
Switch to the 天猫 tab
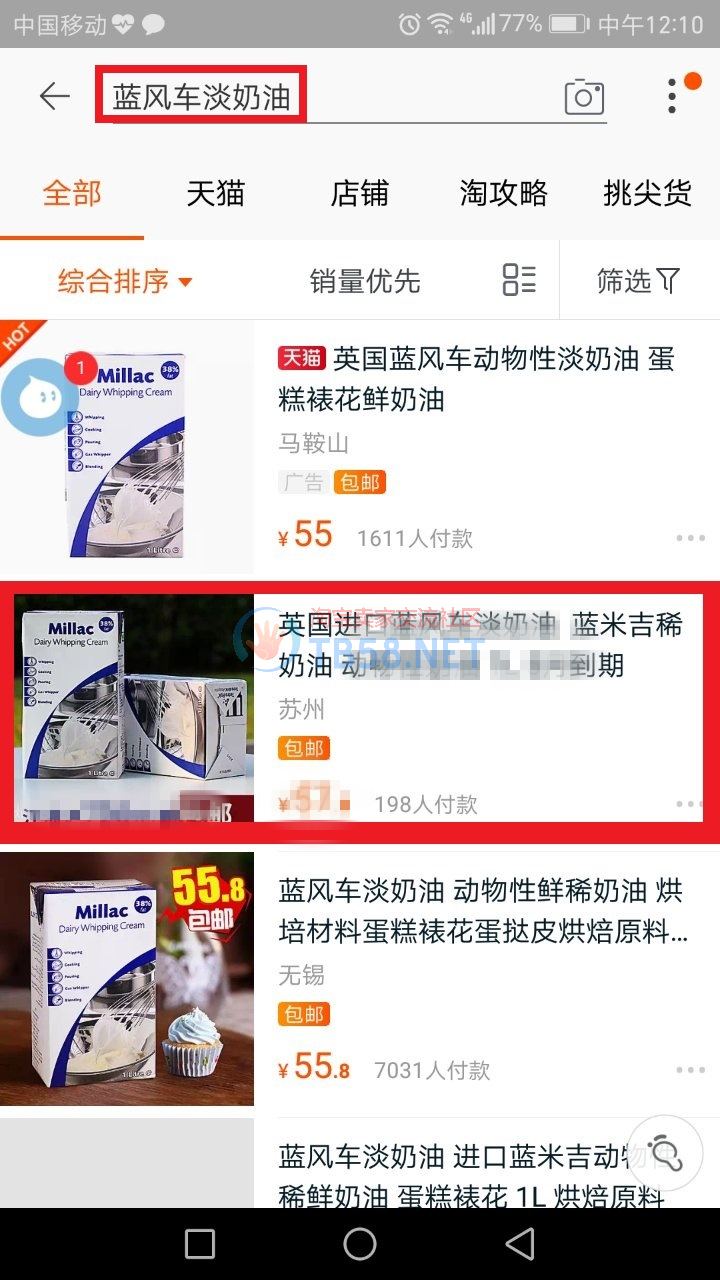(215, 193)
